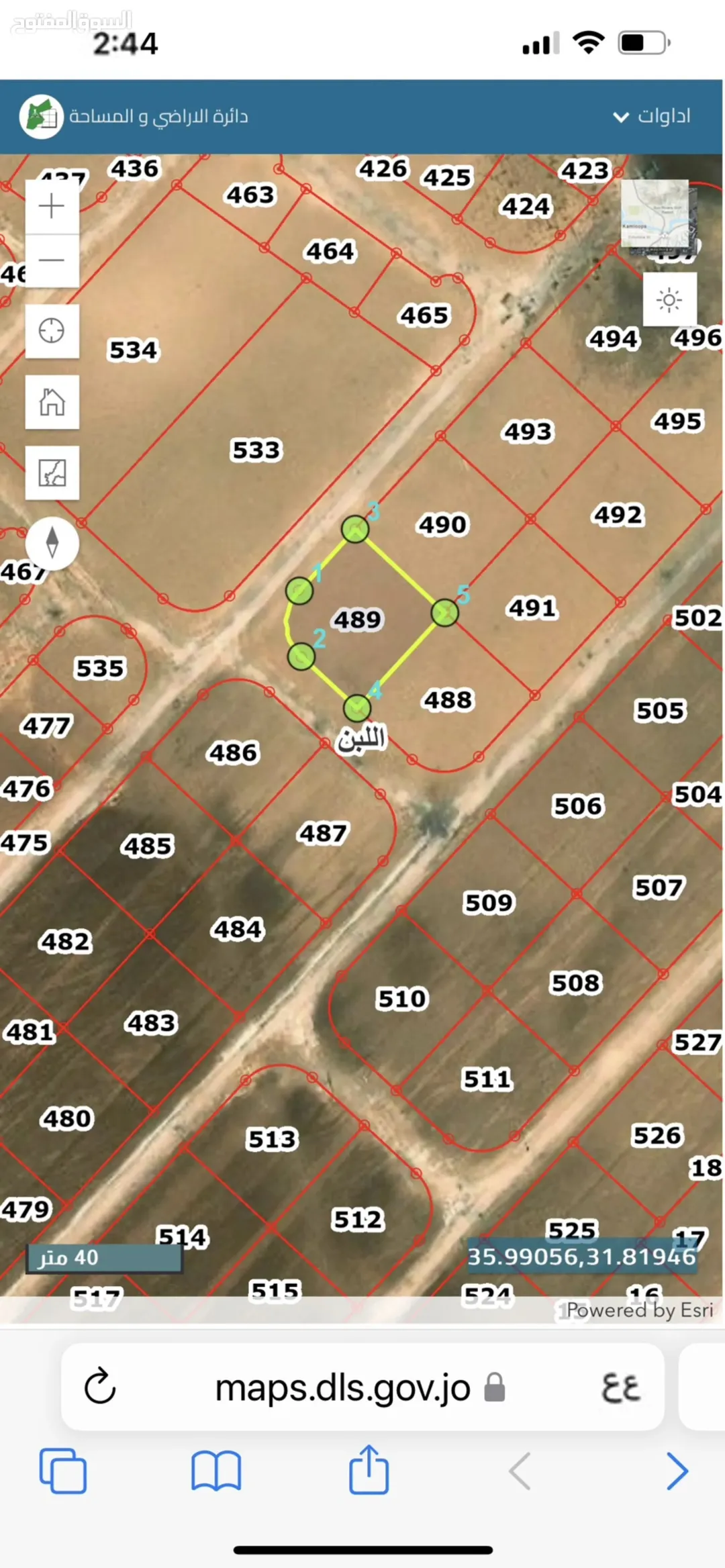Expand the ادوات tools dropdown
The width and height of the screenshot is (725, 1568).
[651, 116]
